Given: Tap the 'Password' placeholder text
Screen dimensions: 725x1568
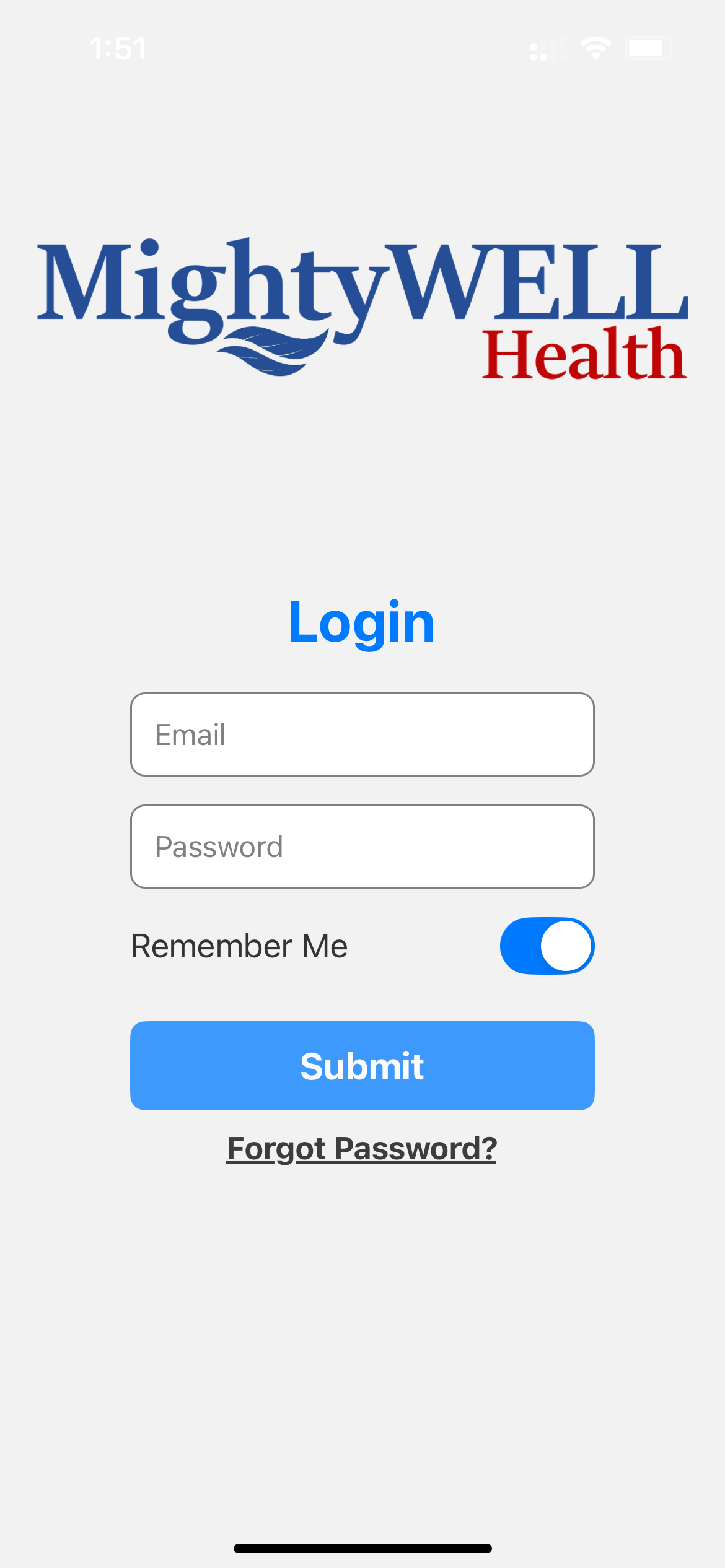Looking at the screenshot, I should click(219, 846).
